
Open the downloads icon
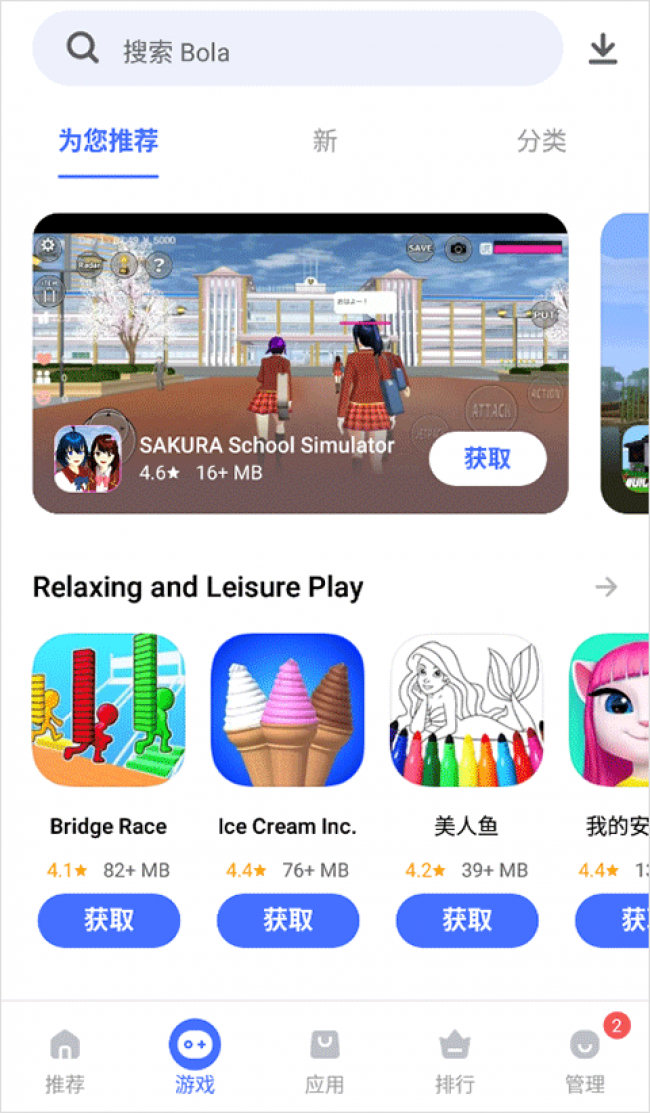tap(602, 49)
